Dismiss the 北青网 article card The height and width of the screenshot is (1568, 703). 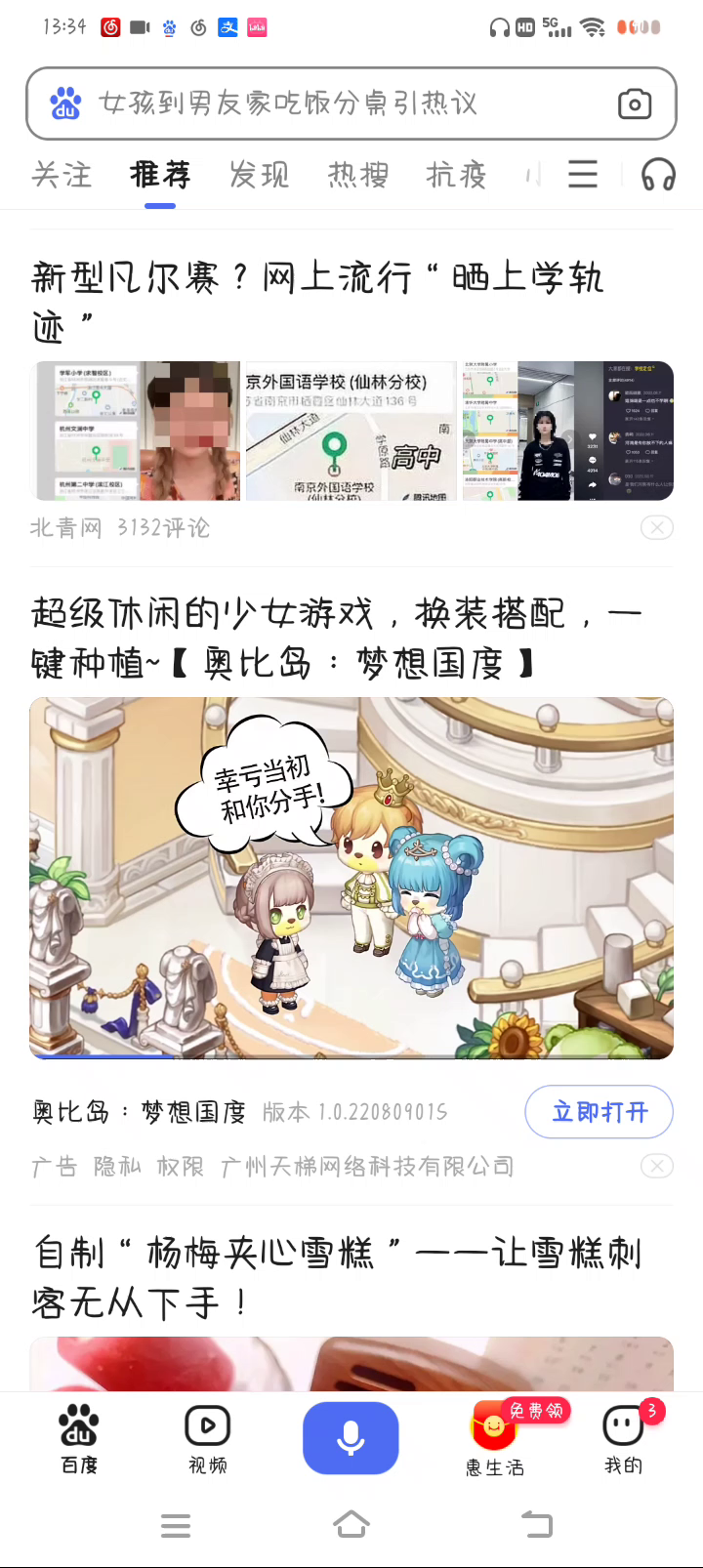tap(657, 528)
